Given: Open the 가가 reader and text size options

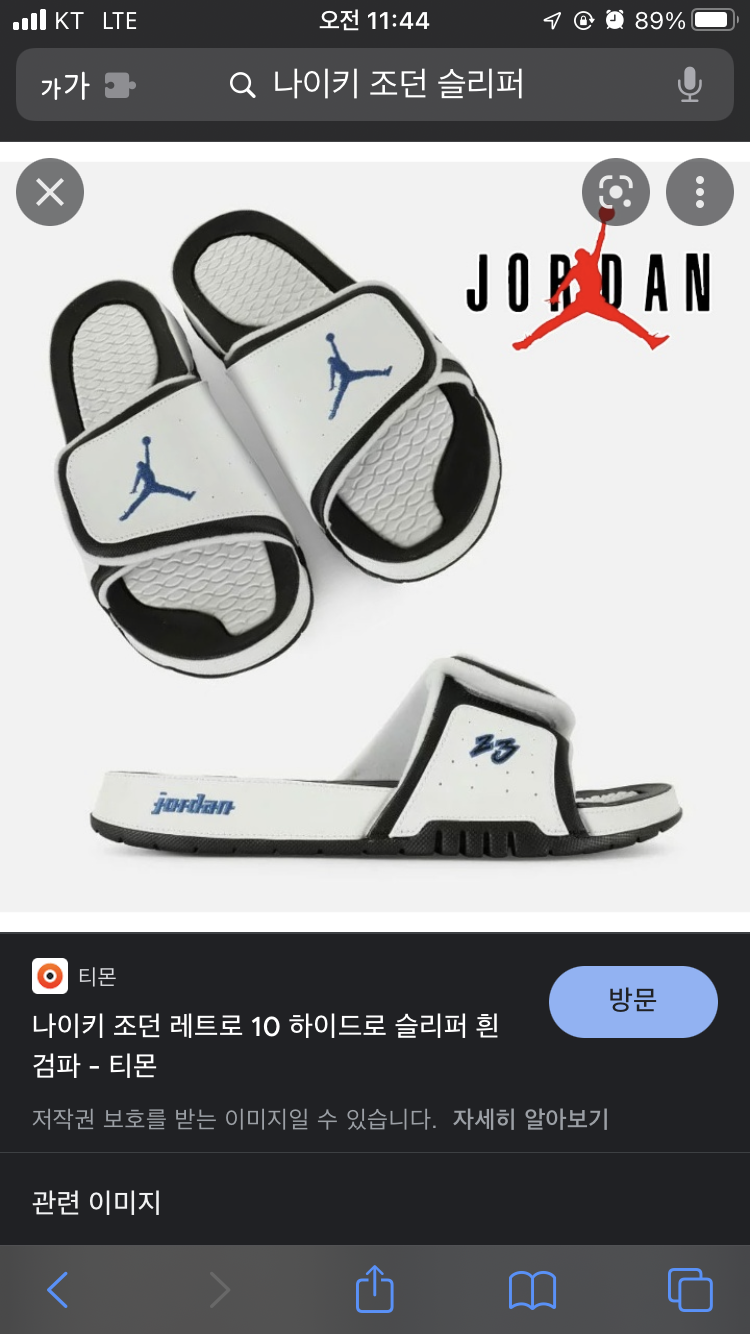Looking at the screenshot, I should 65,86.
